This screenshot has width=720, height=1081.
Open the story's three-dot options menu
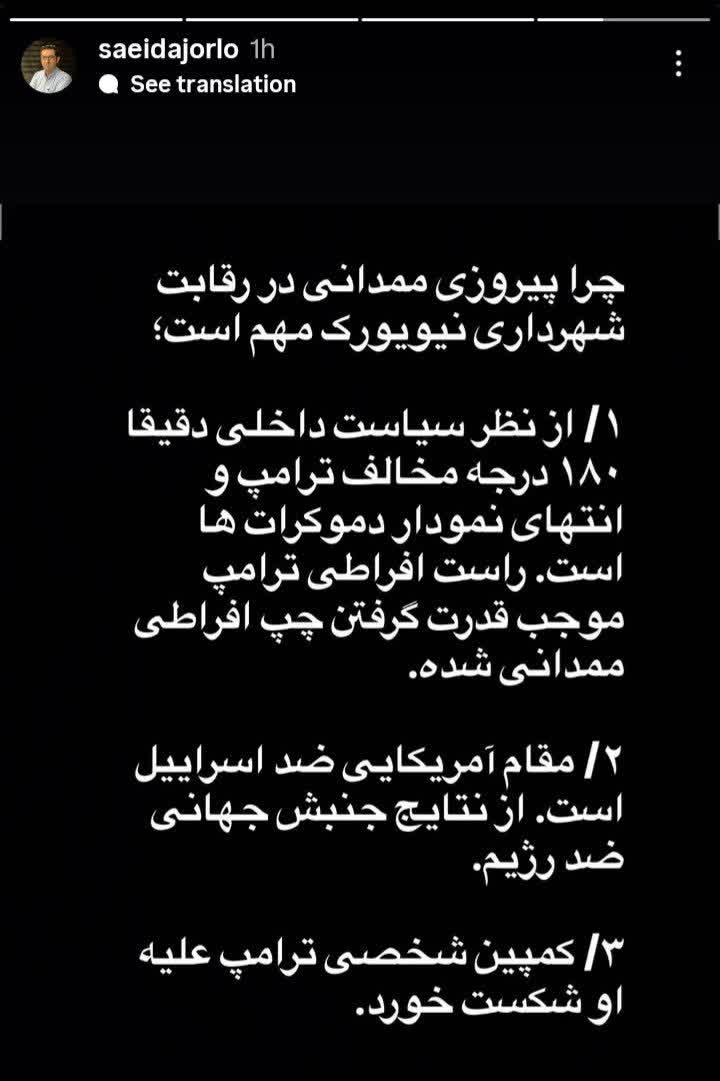pyautogui.click(x=679, y=65)
